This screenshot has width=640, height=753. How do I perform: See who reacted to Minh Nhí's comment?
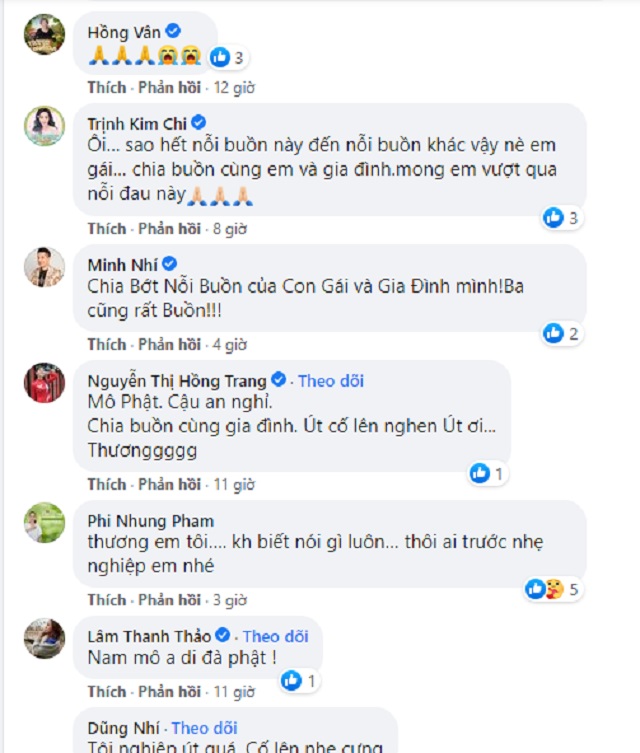(560, 333)
